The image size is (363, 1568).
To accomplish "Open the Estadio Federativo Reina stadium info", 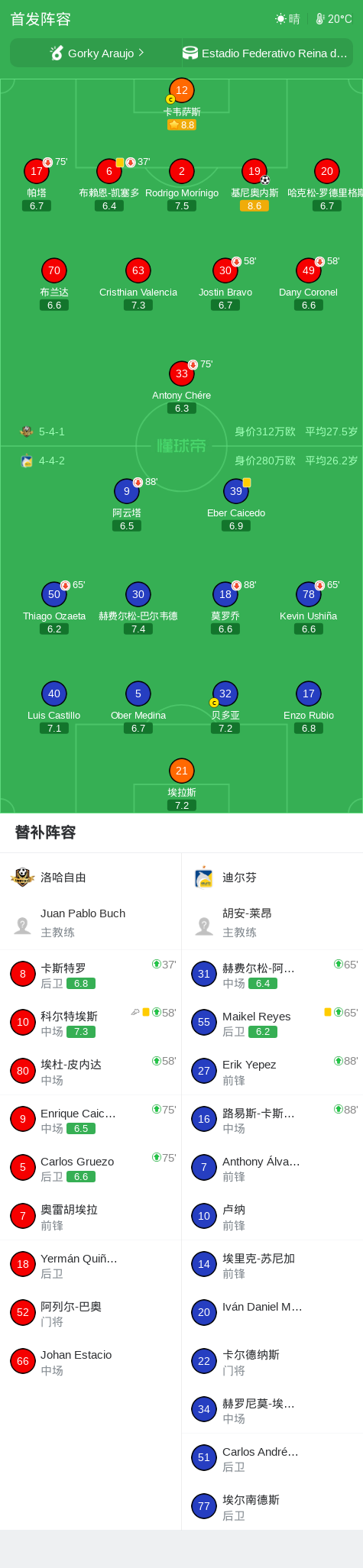I will pyautogui.click(x=267, y=53).
